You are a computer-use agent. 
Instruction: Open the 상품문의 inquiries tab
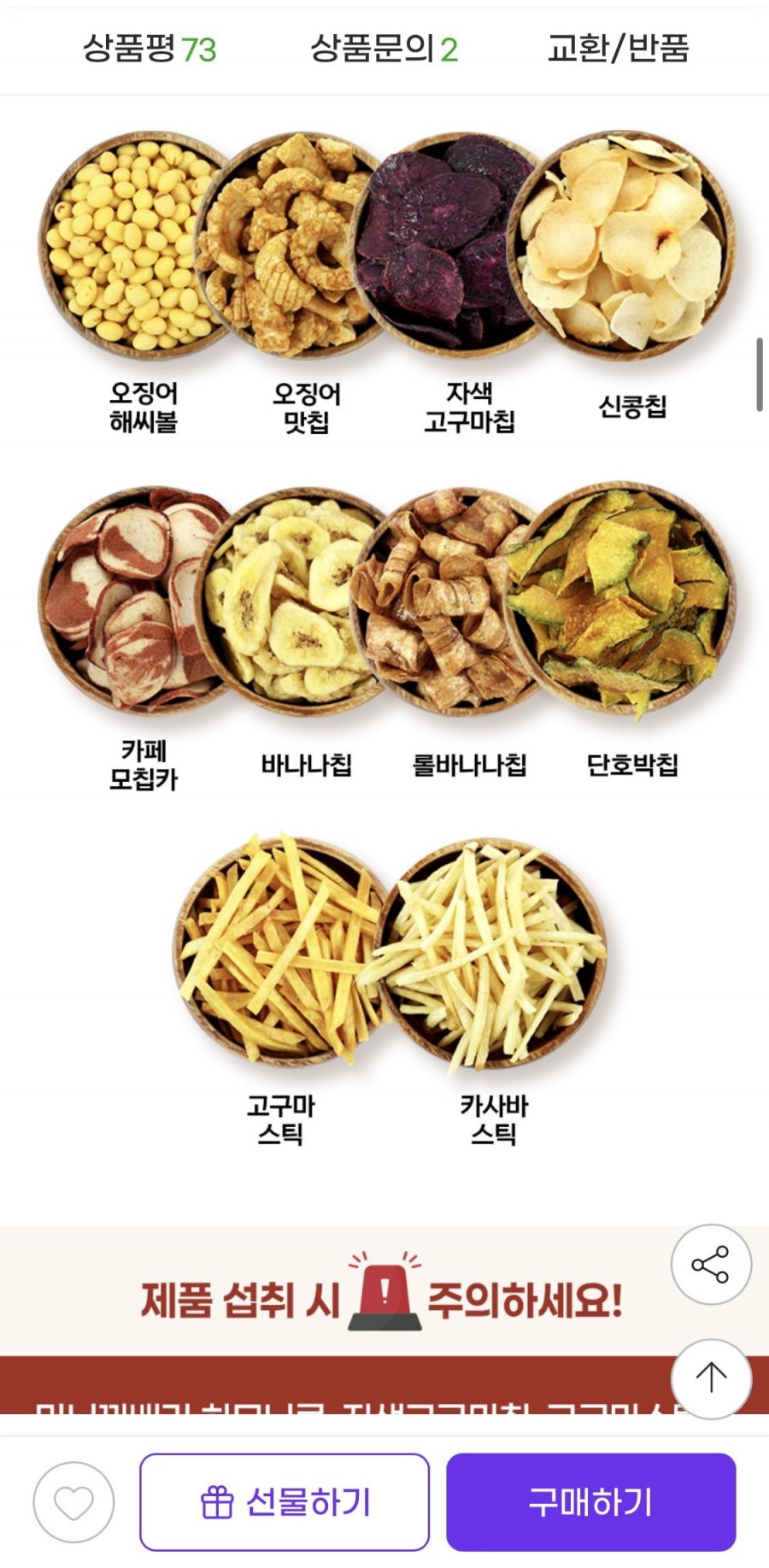(384, 49)
